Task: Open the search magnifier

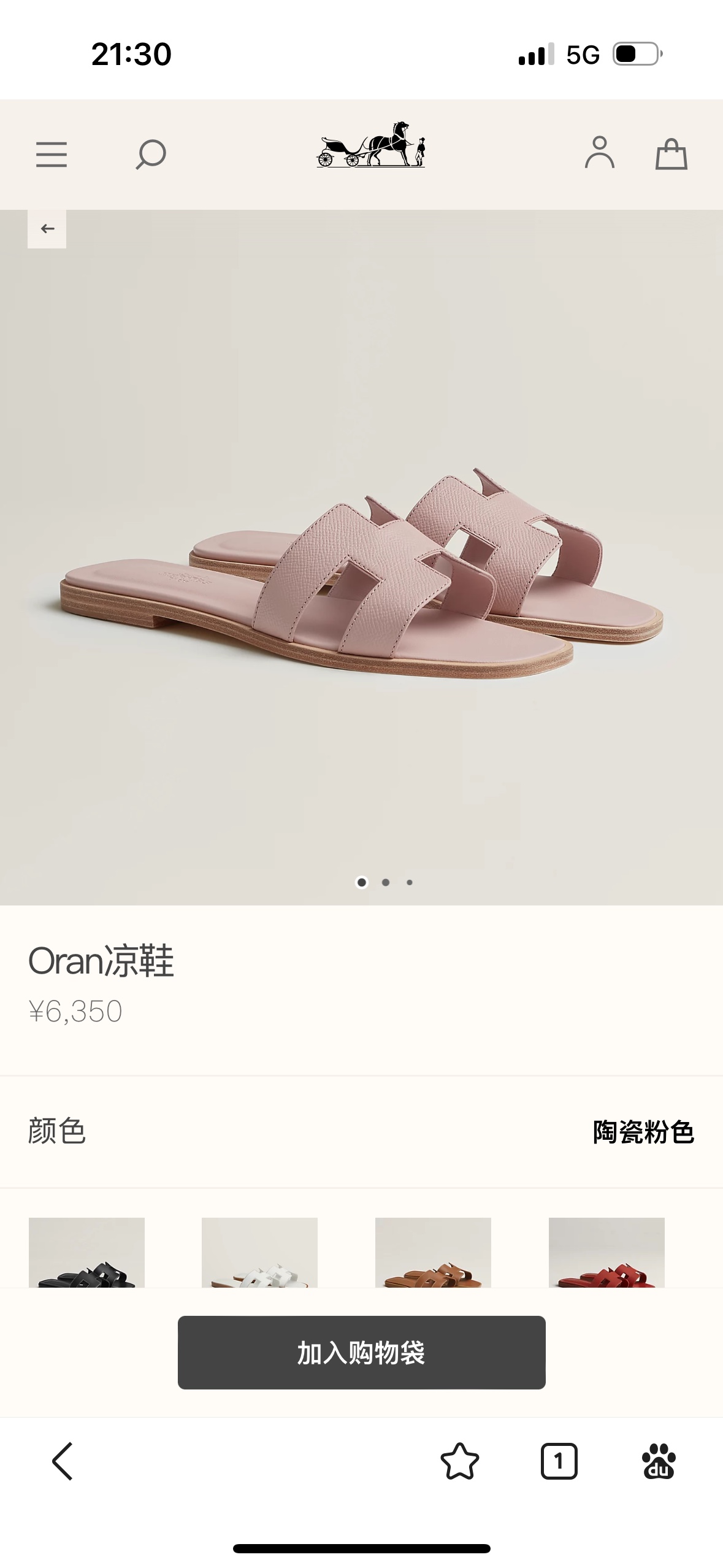Action: 151,154
